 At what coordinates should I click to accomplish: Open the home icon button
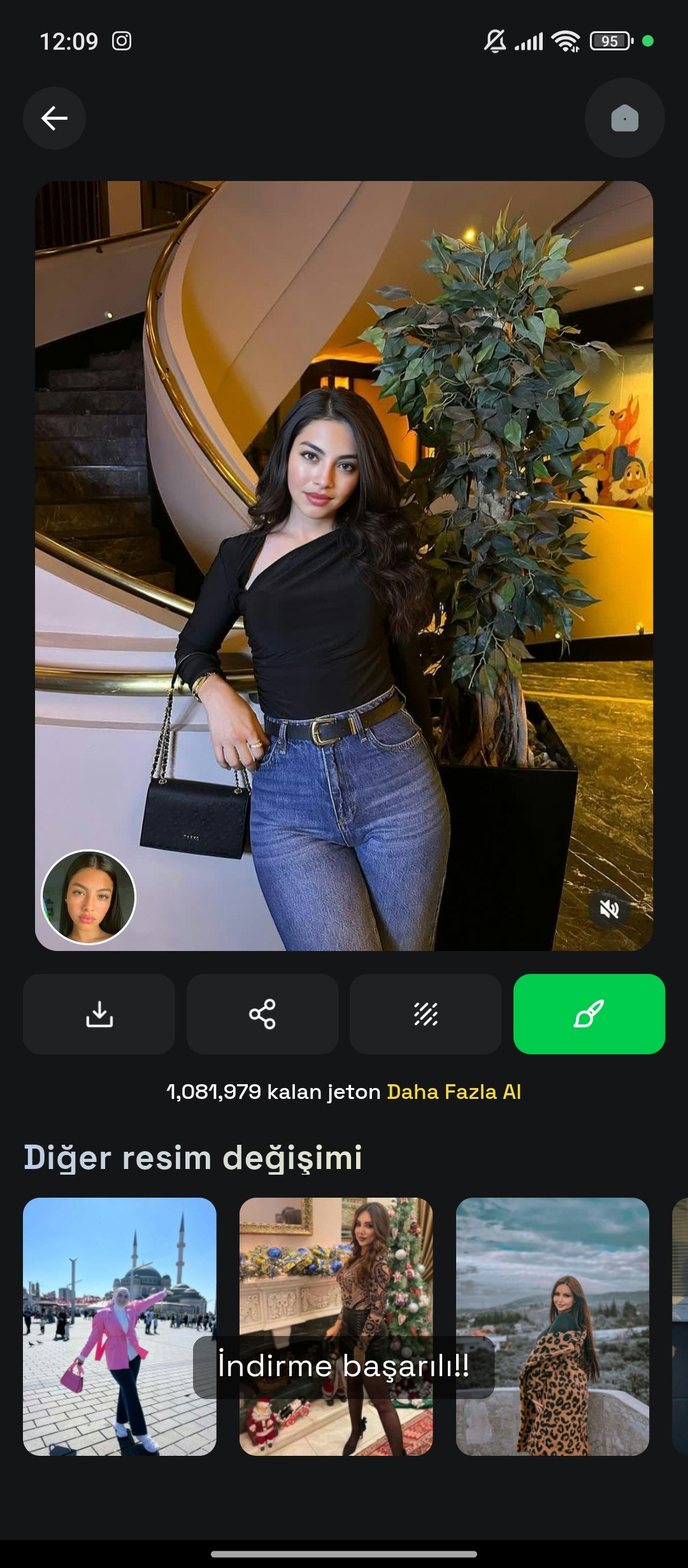click(x=624, y=119)
